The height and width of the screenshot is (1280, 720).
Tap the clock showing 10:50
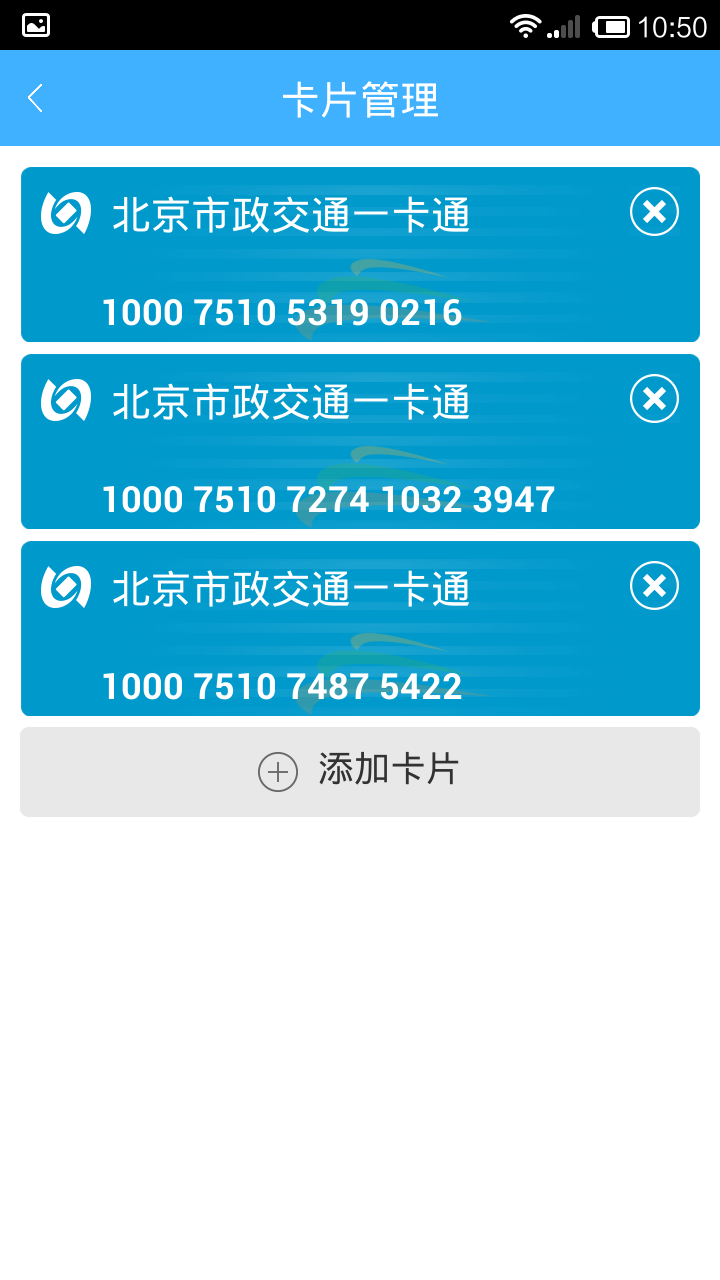(674, 25)
